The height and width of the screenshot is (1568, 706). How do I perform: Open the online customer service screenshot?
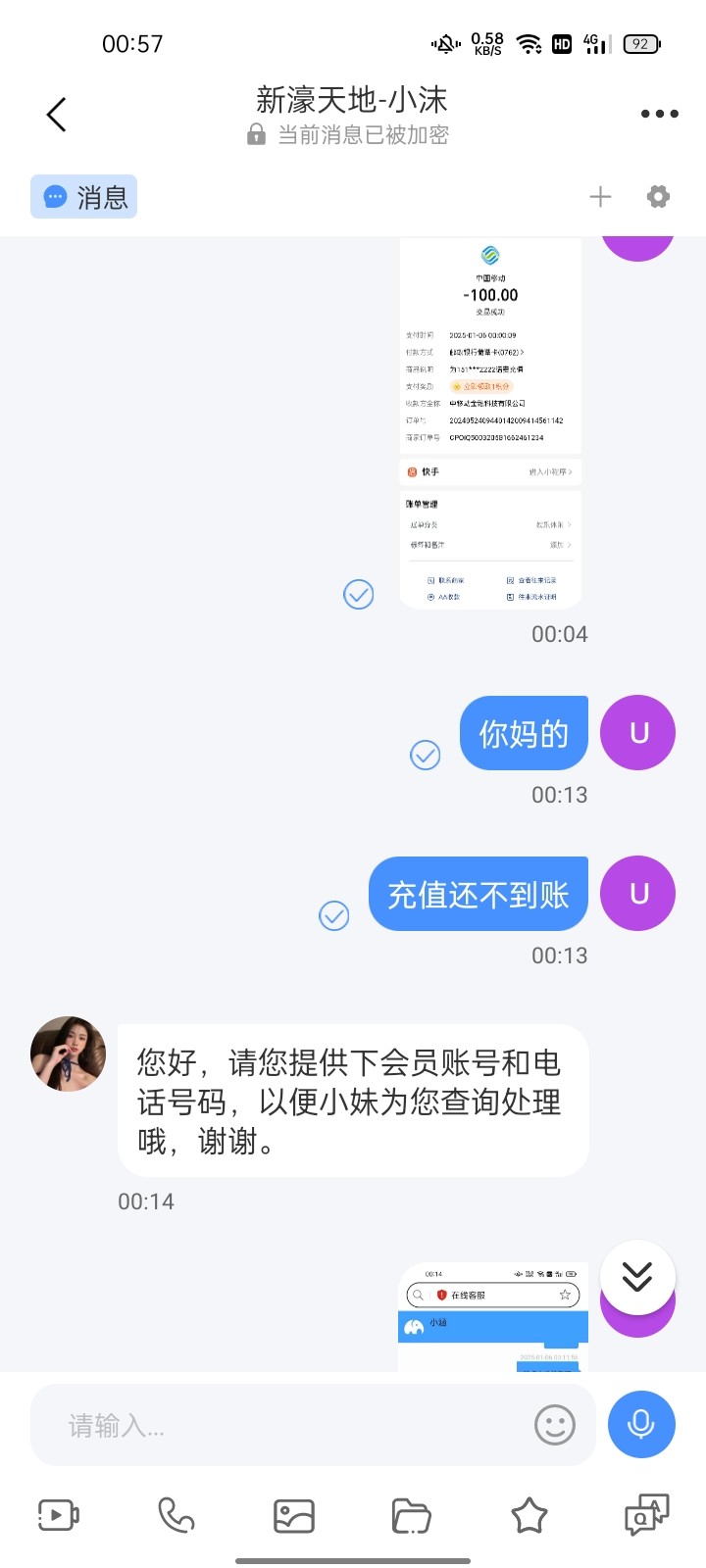[492, 1318]
